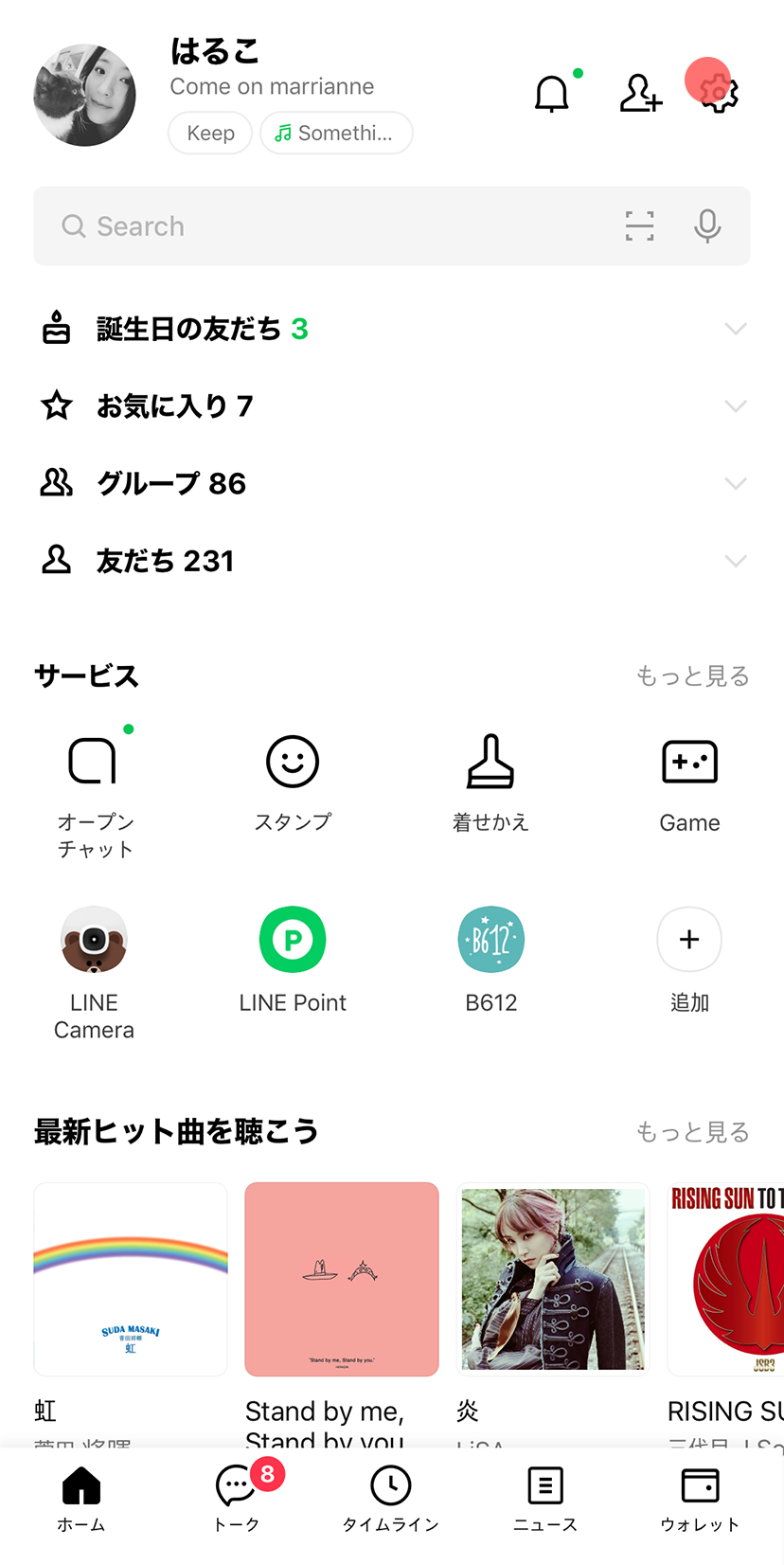The height and width of the screenshot is (1565, 784).
Task: Open the add friends icon
Action: [x=641, y=94]
